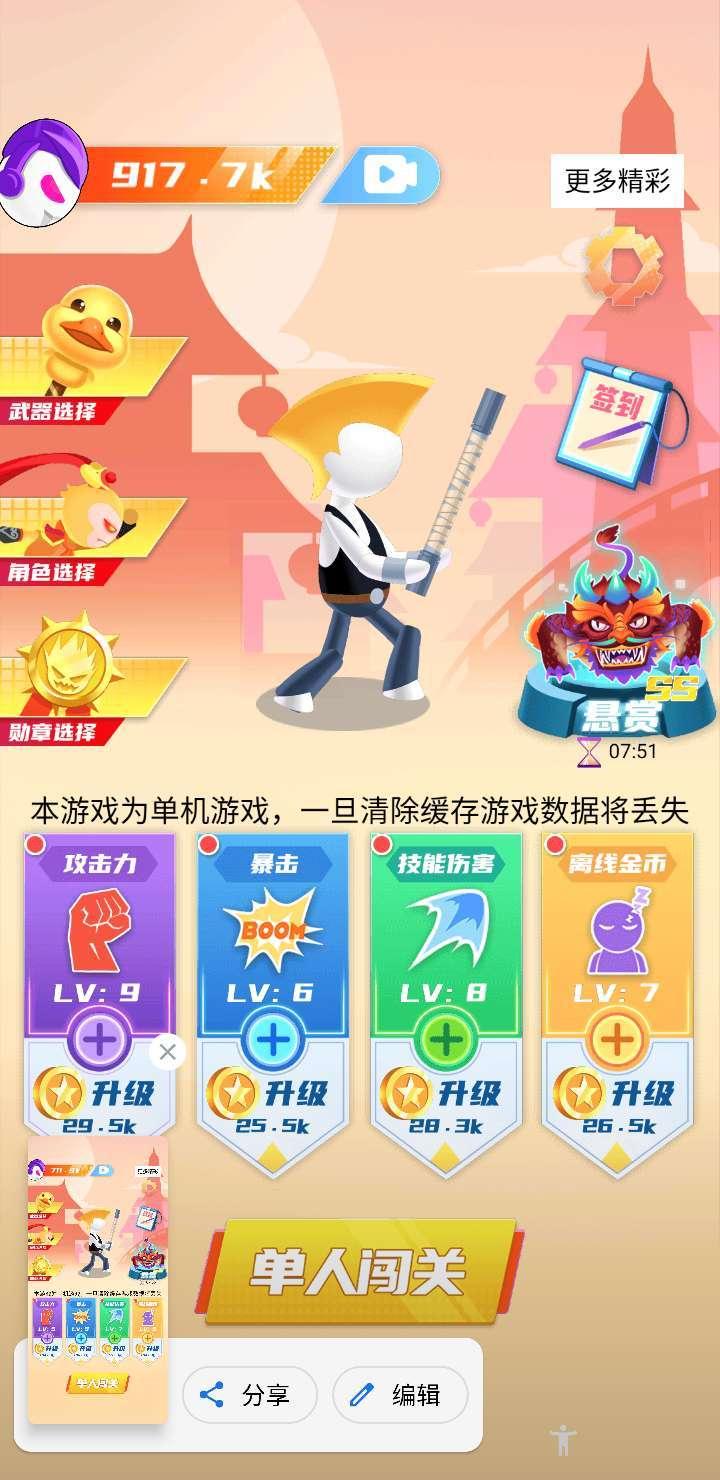Tap the 离线金币 offline coins icon
720x1480 pixels.
pyautogui.click(x=618, y=930)
